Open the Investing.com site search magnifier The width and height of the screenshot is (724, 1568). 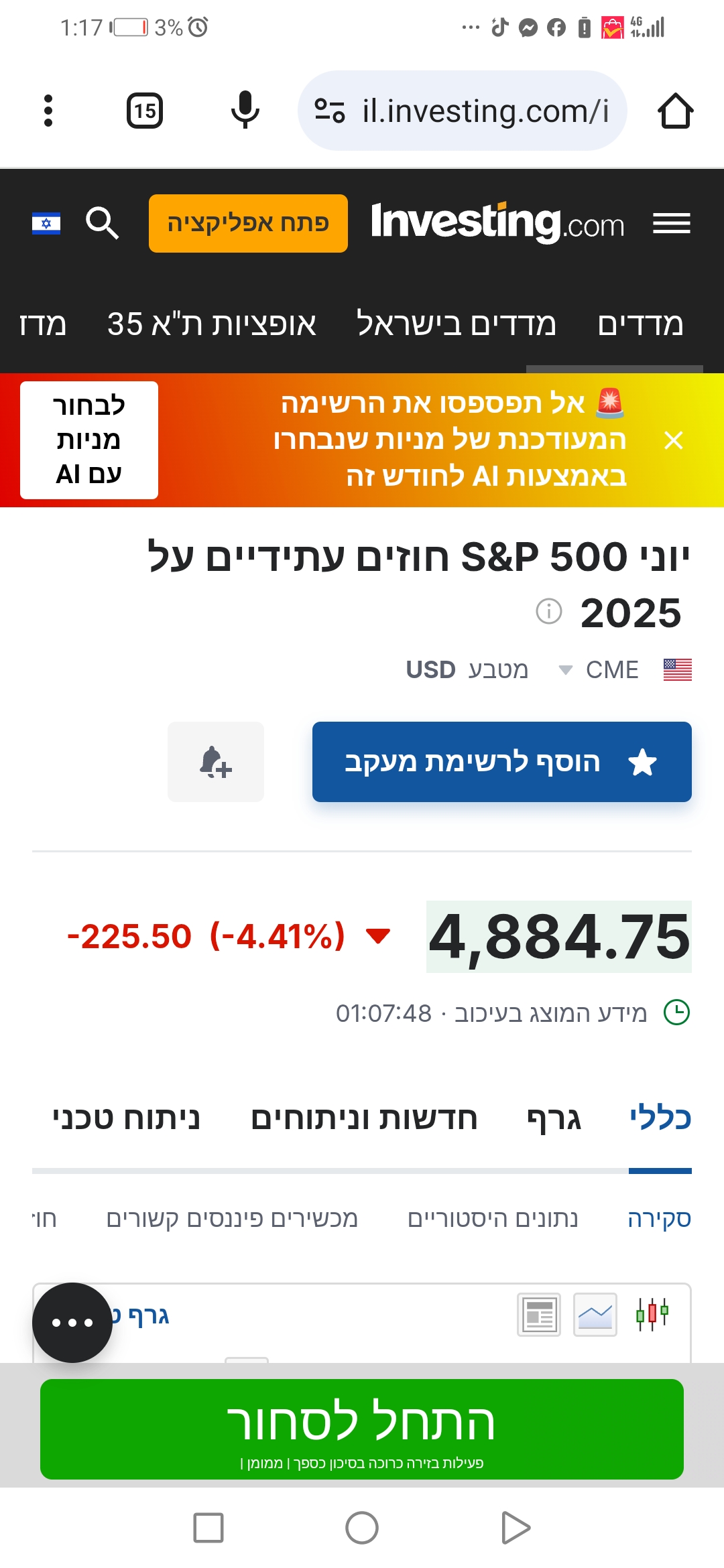coord(103,222)
